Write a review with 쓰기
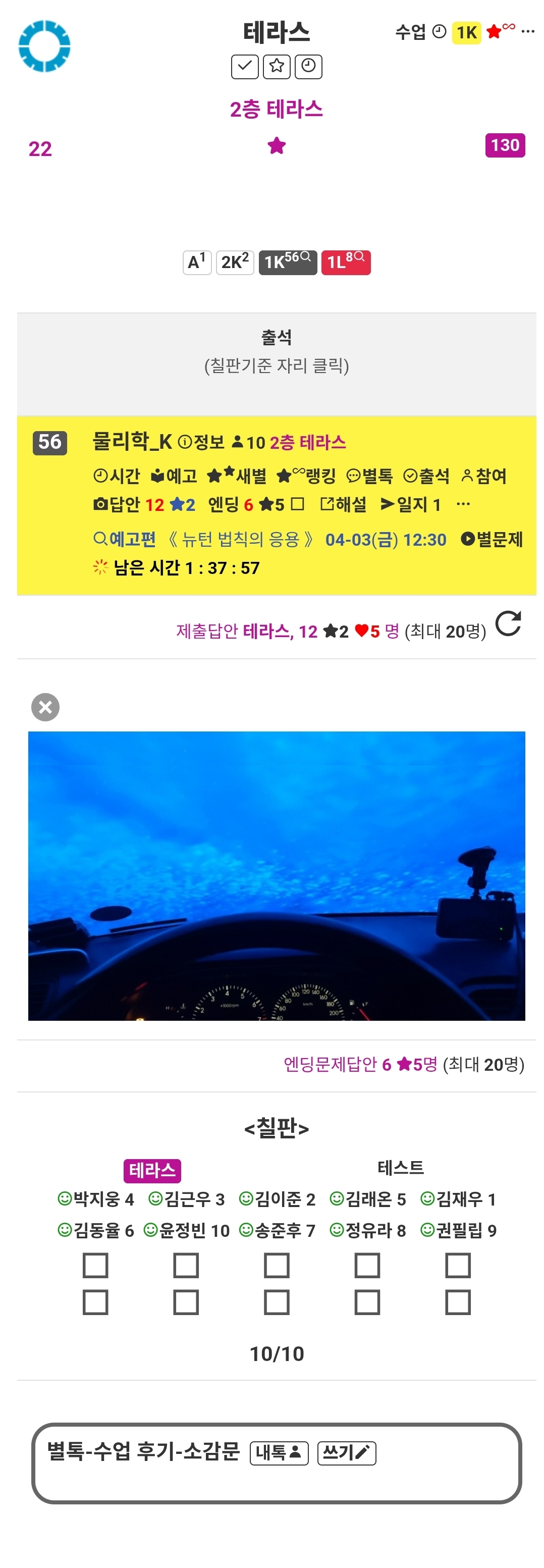 [346, 1453]
